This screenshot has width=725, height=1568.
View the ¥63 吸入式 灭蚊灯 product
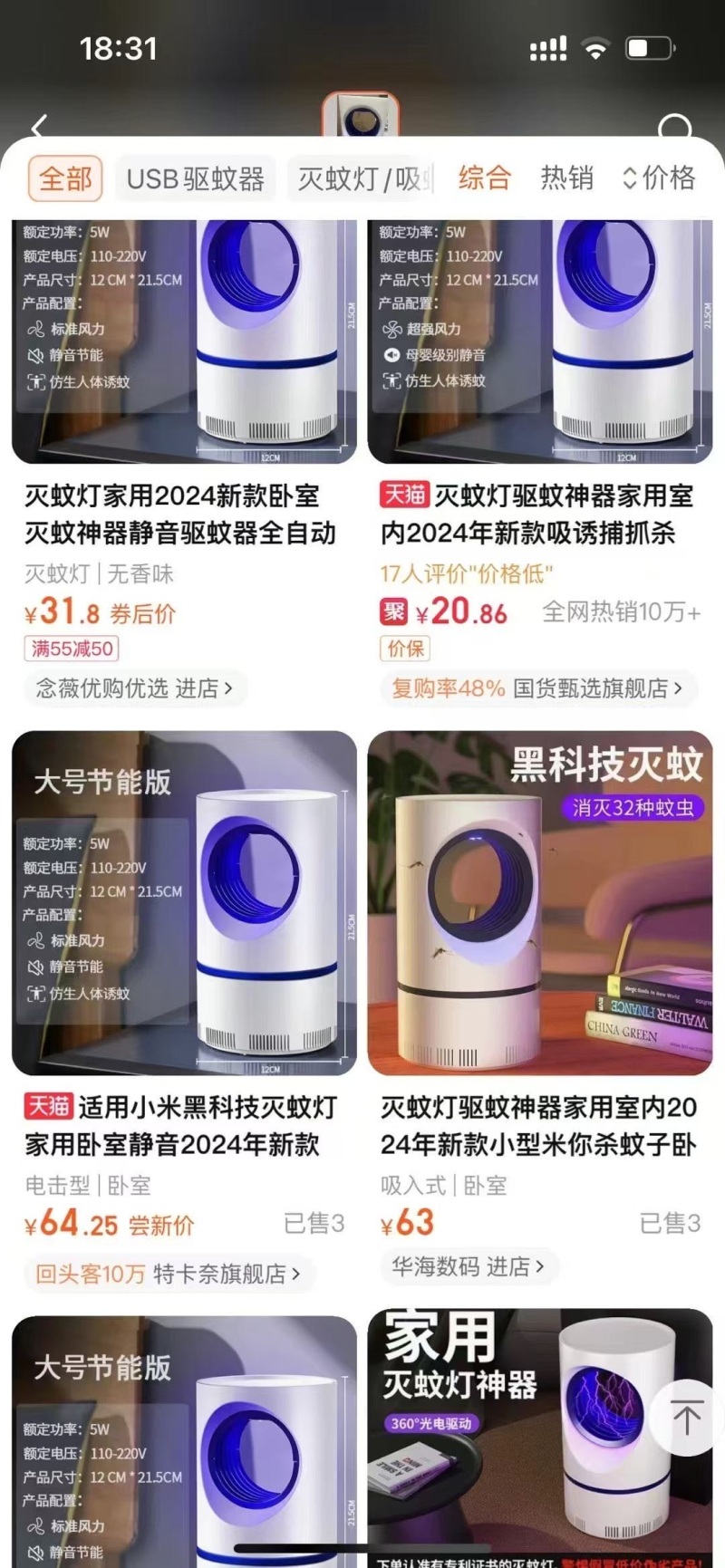[539, 1124]
